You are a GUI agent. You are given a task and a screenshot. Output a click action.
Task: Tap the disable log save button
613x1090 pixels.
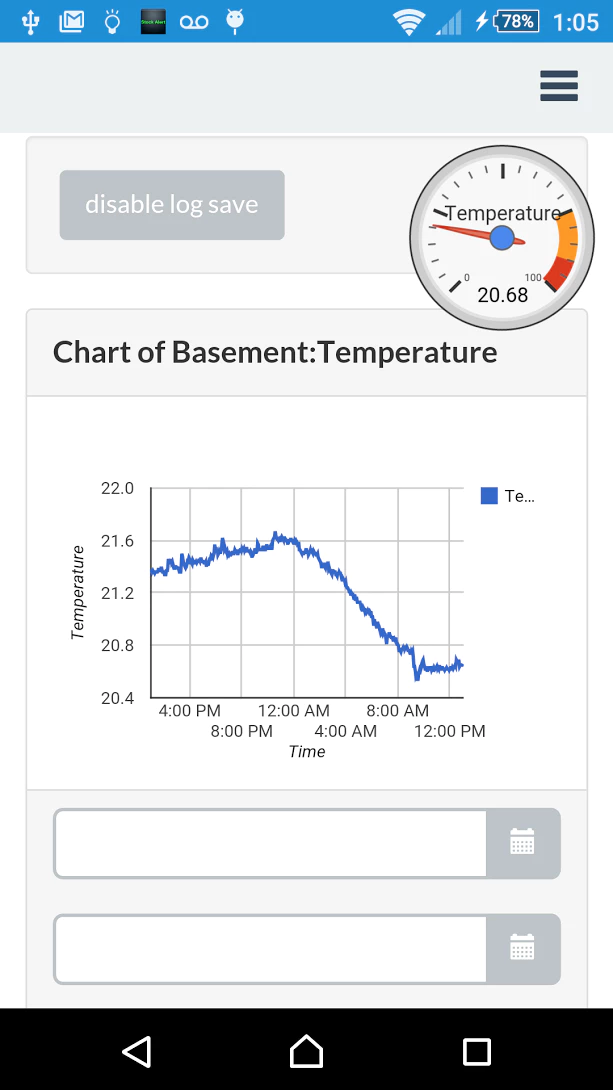[172, 205]
